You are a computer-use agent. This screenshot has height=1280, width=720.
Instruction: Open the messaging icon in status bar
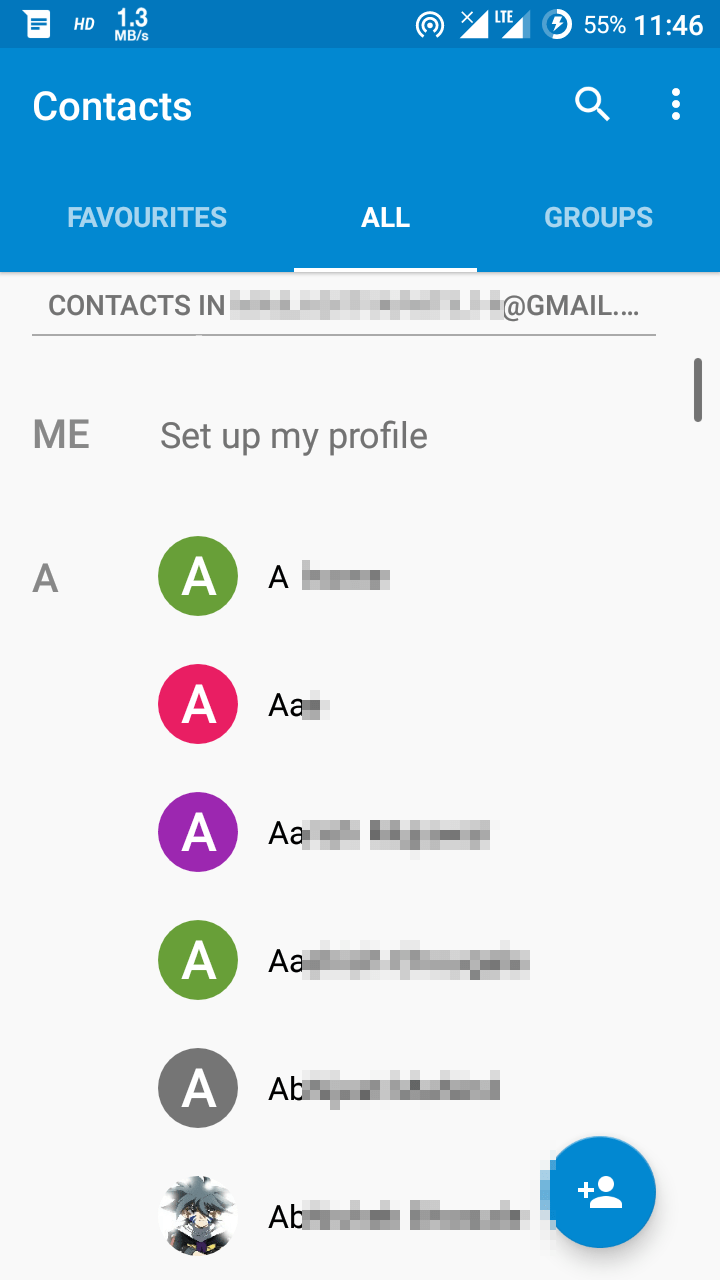click(36, 22)
